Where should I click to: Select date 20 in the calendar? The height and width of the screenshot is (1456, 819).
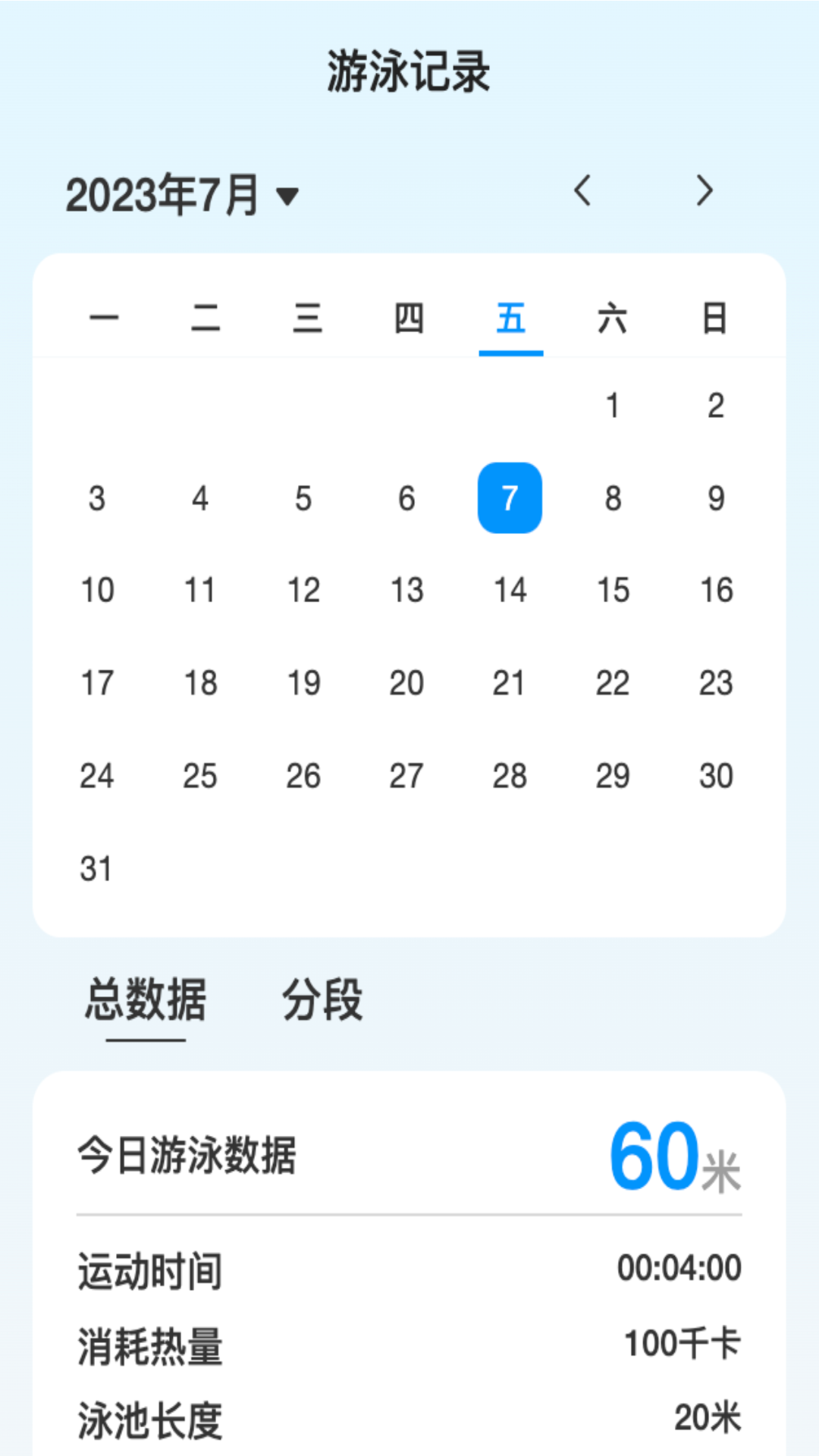406,683
